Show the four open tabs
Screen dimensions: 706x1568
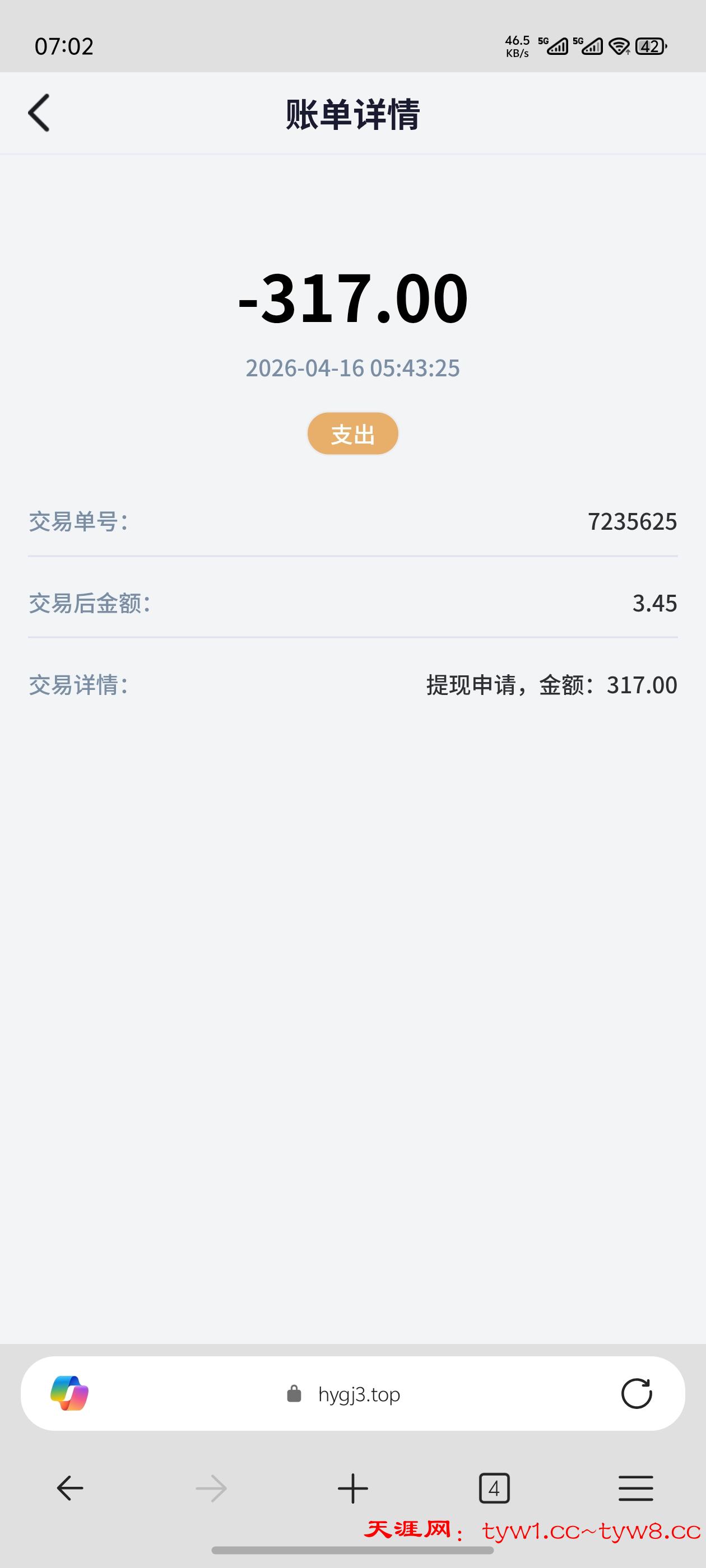[494, 1488]
